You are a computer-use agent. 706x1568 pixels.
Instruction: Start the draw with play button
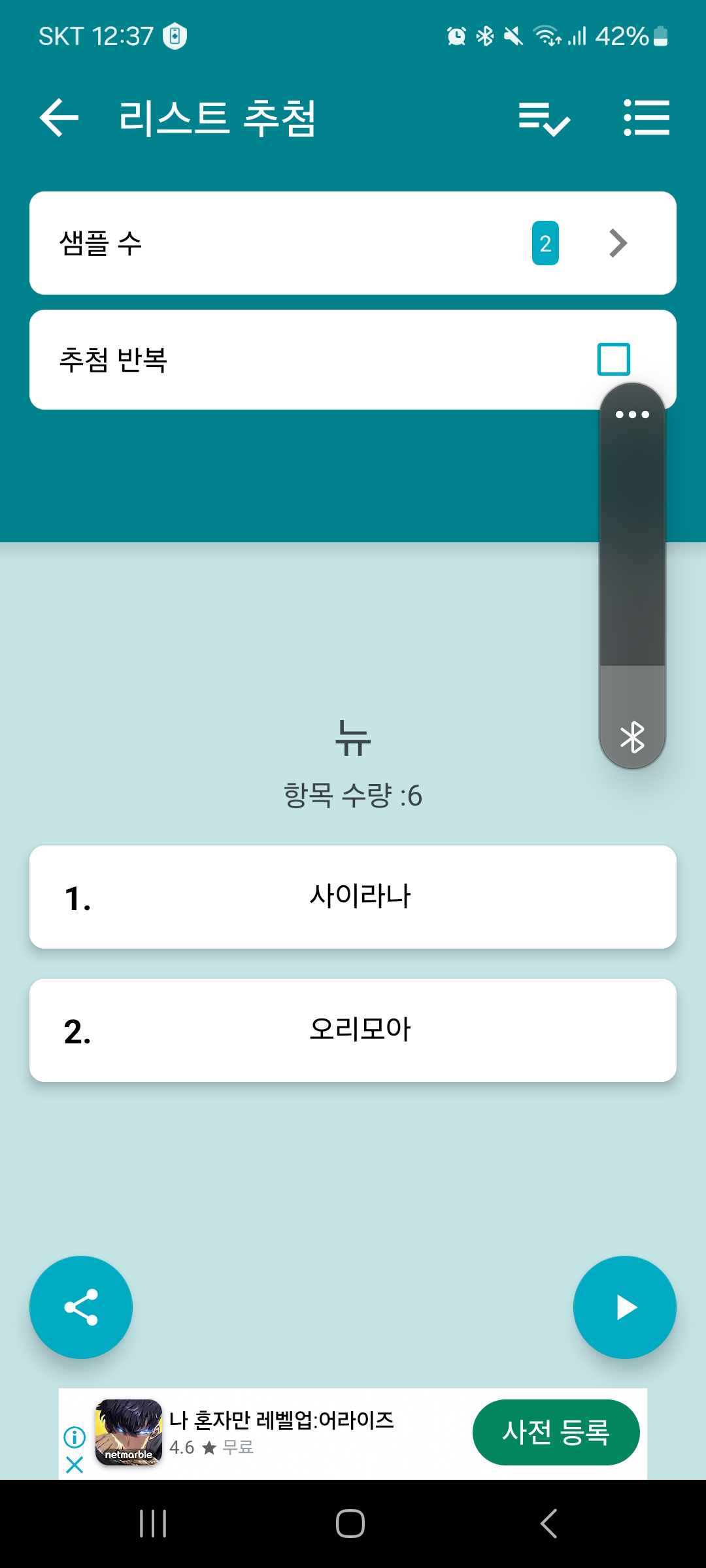pyautogui.click(x=625, y=1307)
